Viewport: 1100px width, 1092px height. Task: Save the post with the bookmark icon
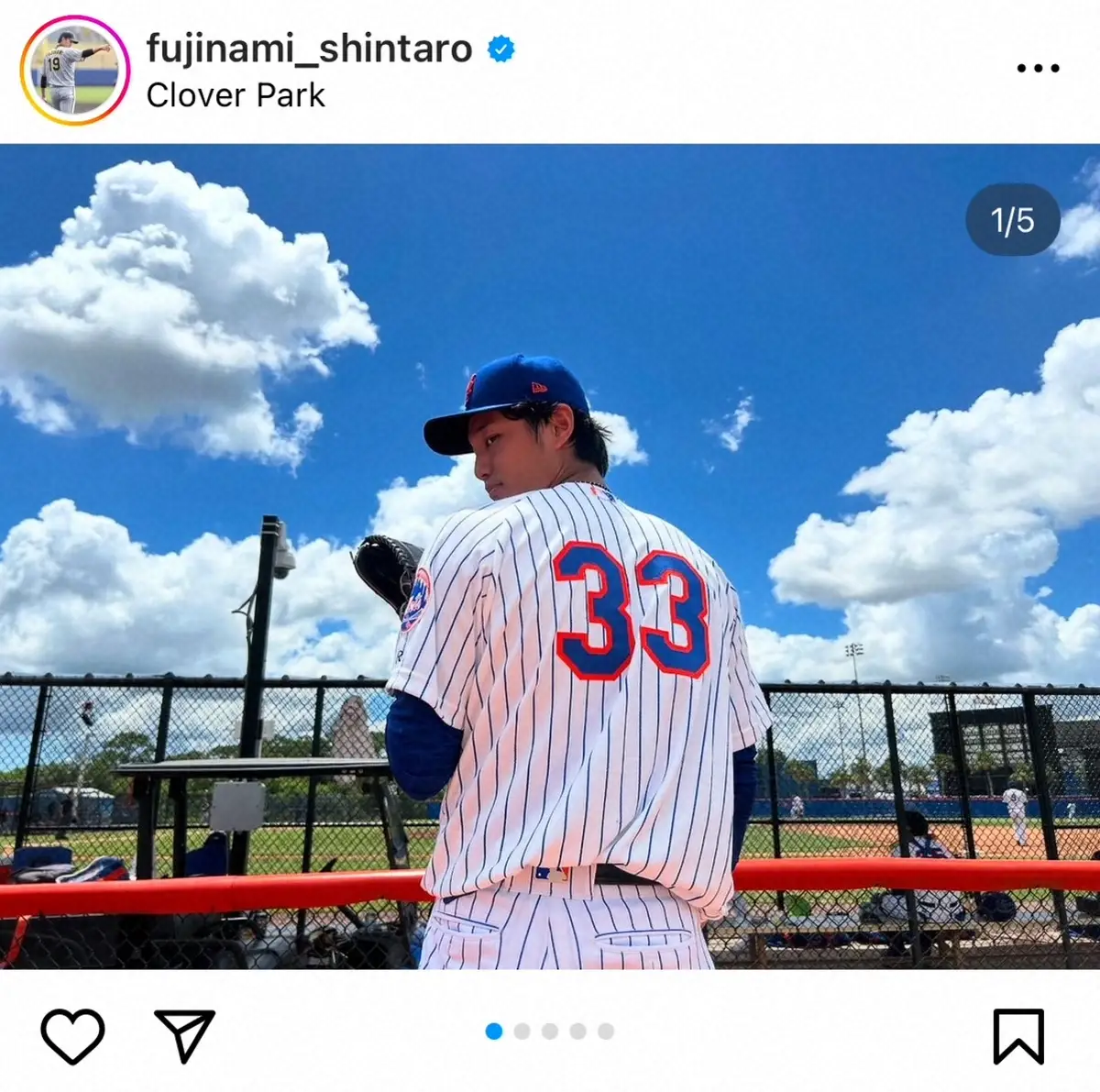(x=1018, y=1036)
